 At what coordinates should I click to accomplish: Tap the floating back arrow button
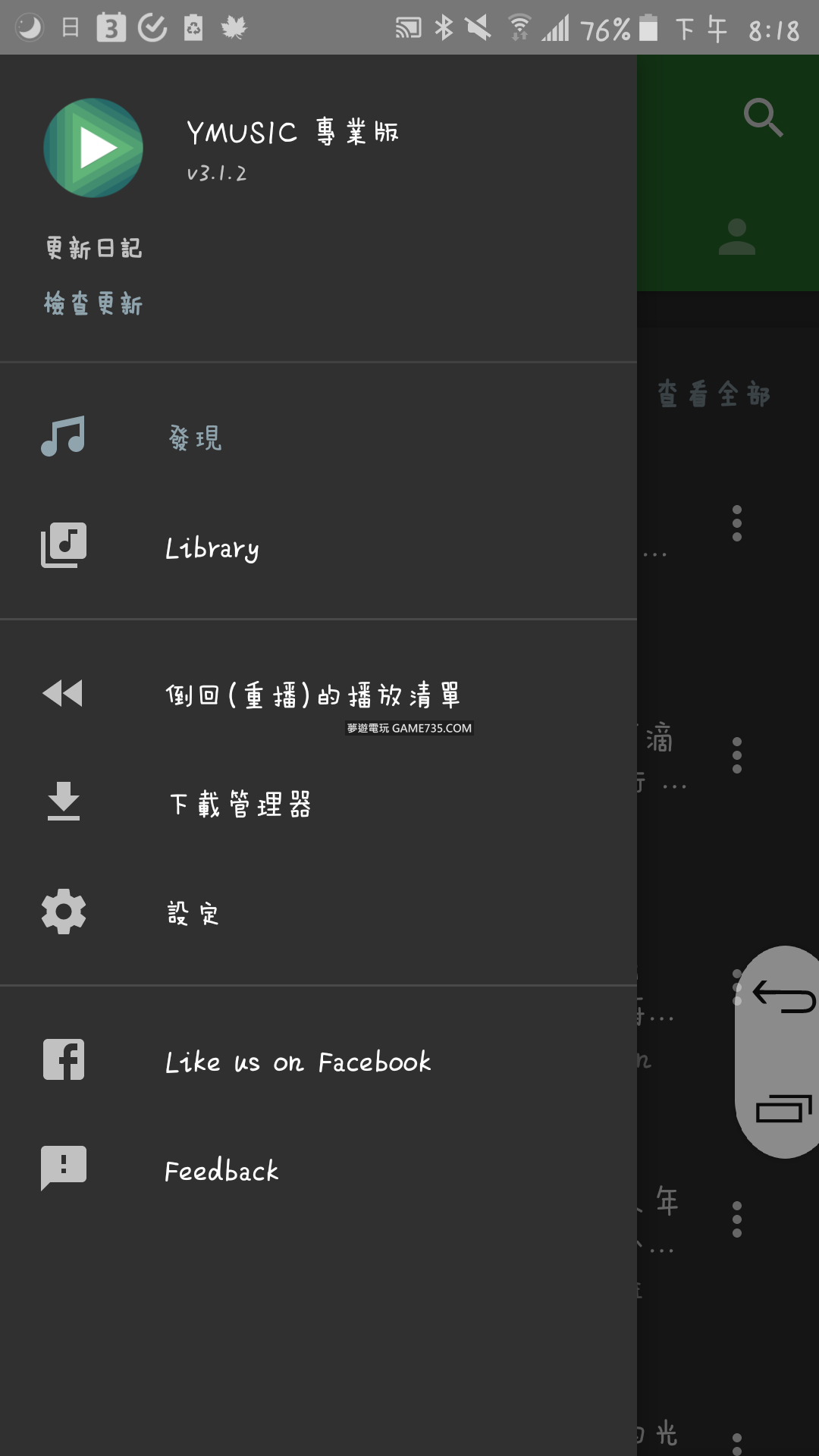tap(783, 996)
